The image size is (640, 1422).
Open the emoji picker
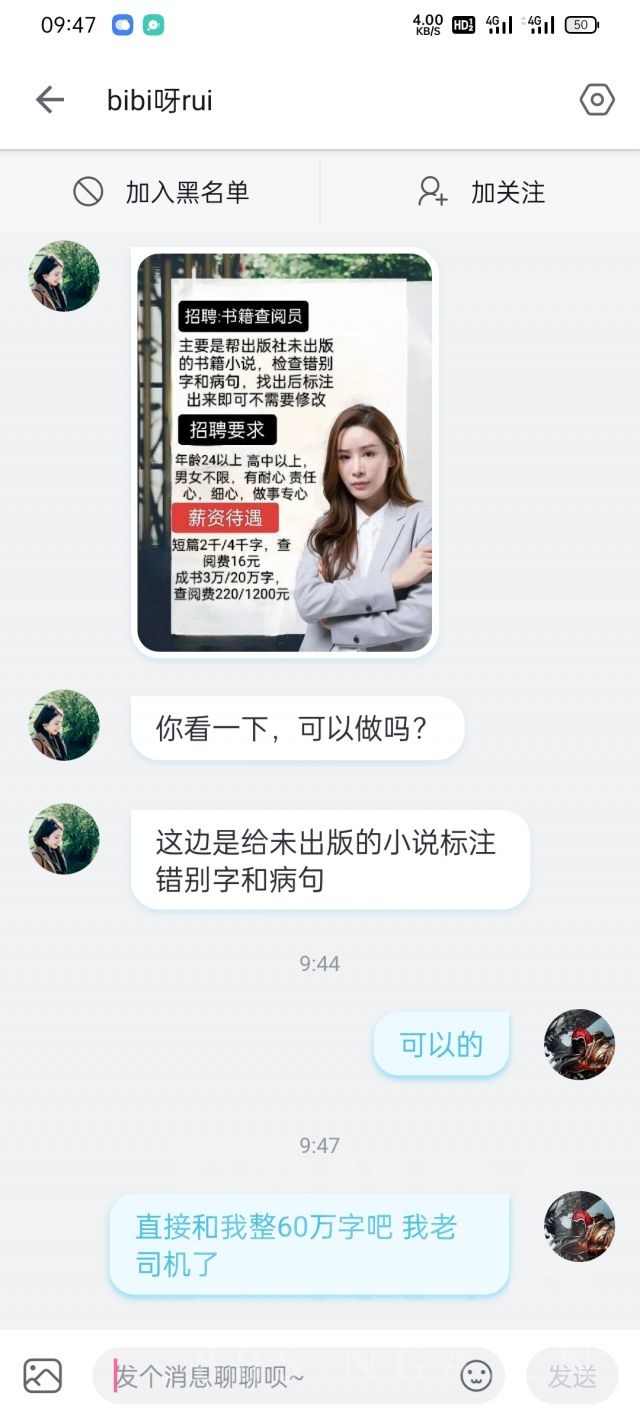[x=476, y=1376]
